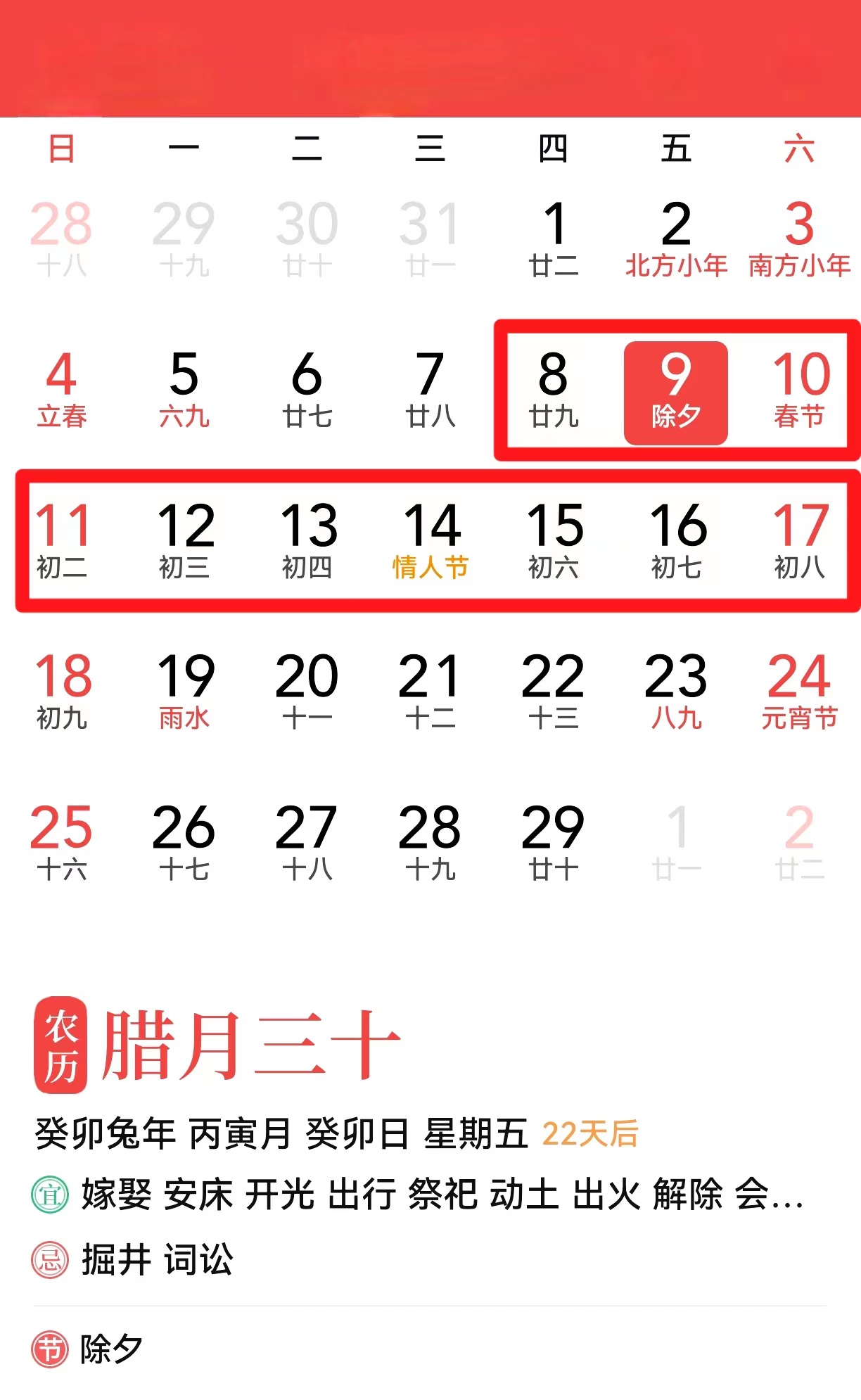This screenshot has width=861, height=1400.
Task: Select February 29 in the calendar
Action: tap(554, 841)
